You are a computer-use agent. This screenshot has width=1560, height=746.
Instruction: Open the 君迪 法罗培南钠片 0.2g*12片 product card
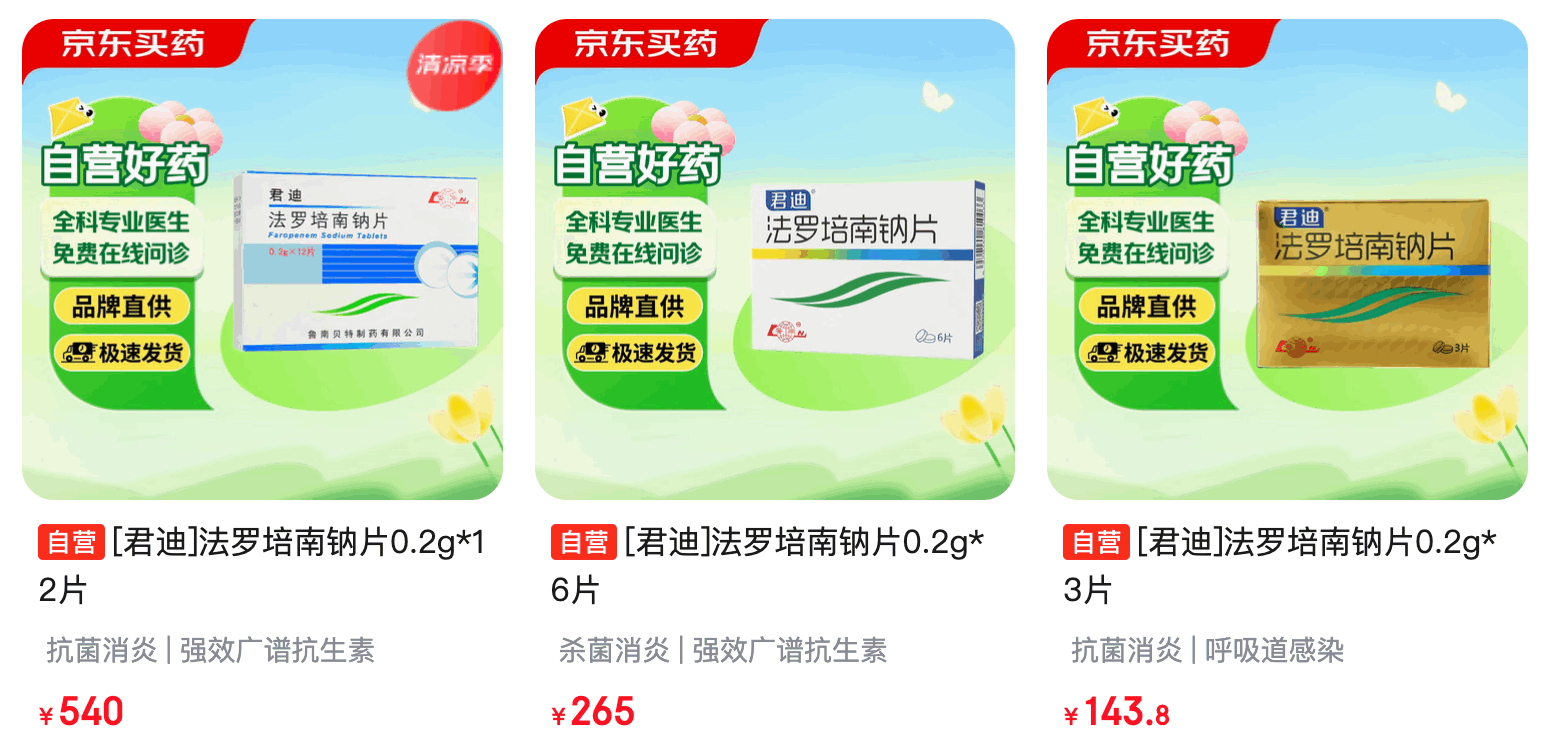262,260
